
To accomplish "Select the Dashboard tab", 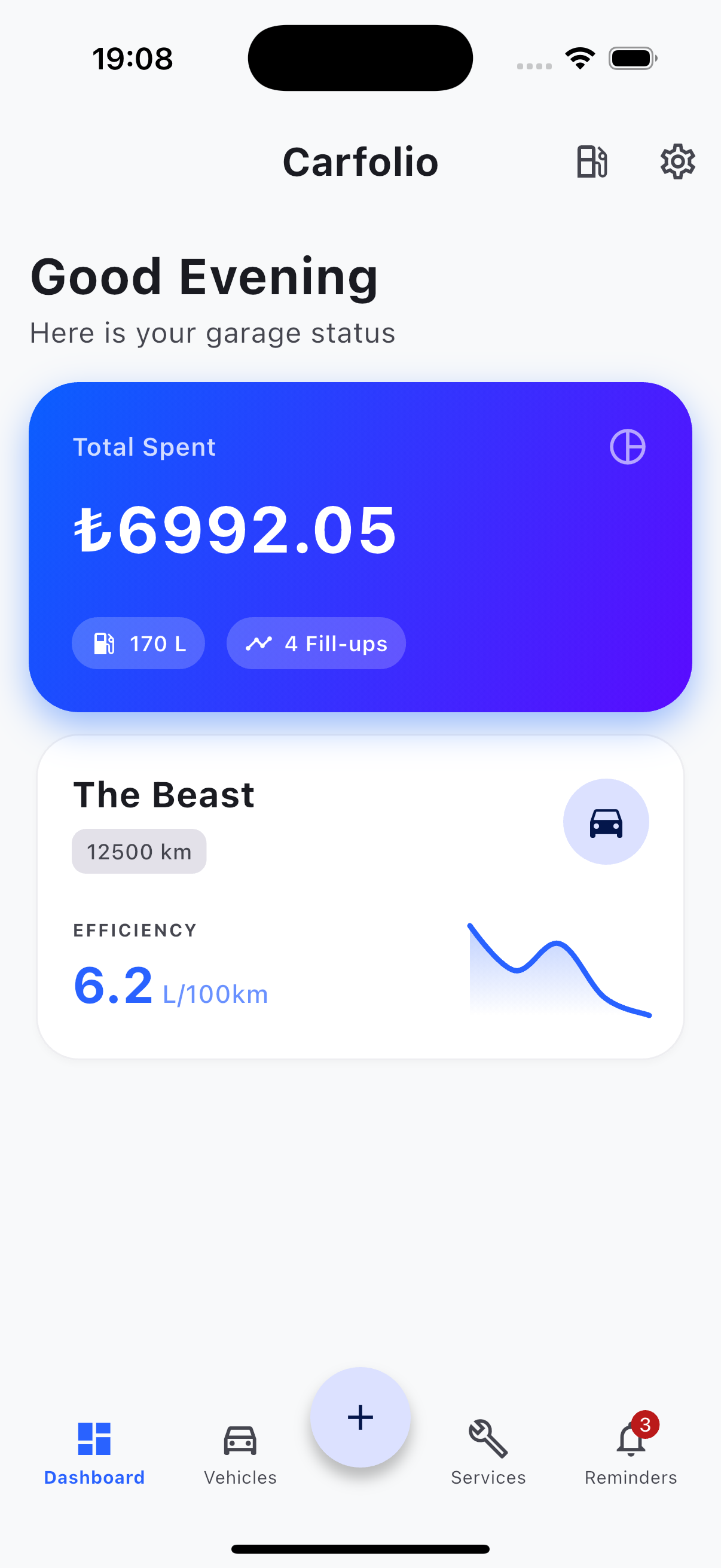I will 94,1454.
